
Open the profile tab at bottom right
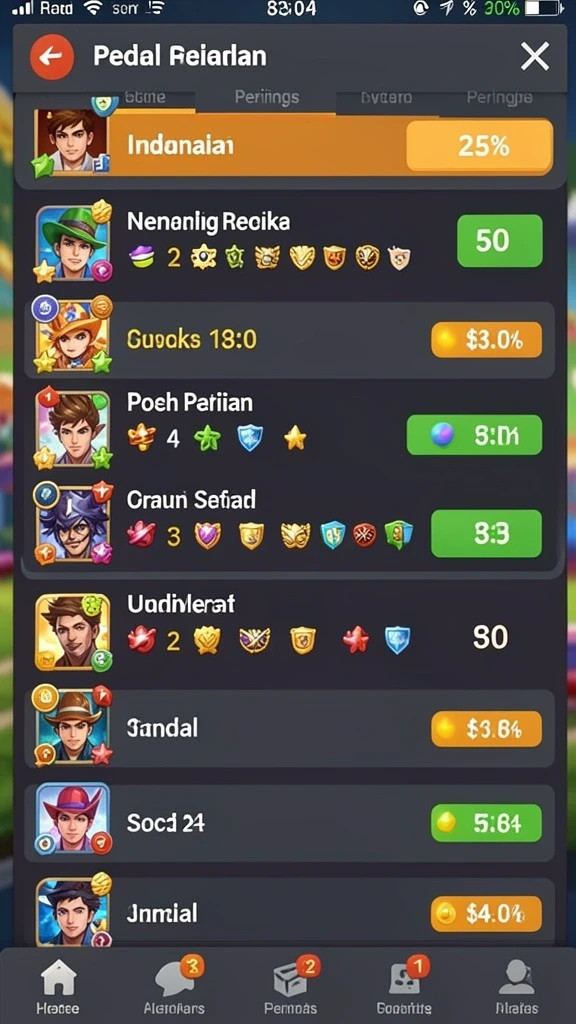tap(518, 986)
